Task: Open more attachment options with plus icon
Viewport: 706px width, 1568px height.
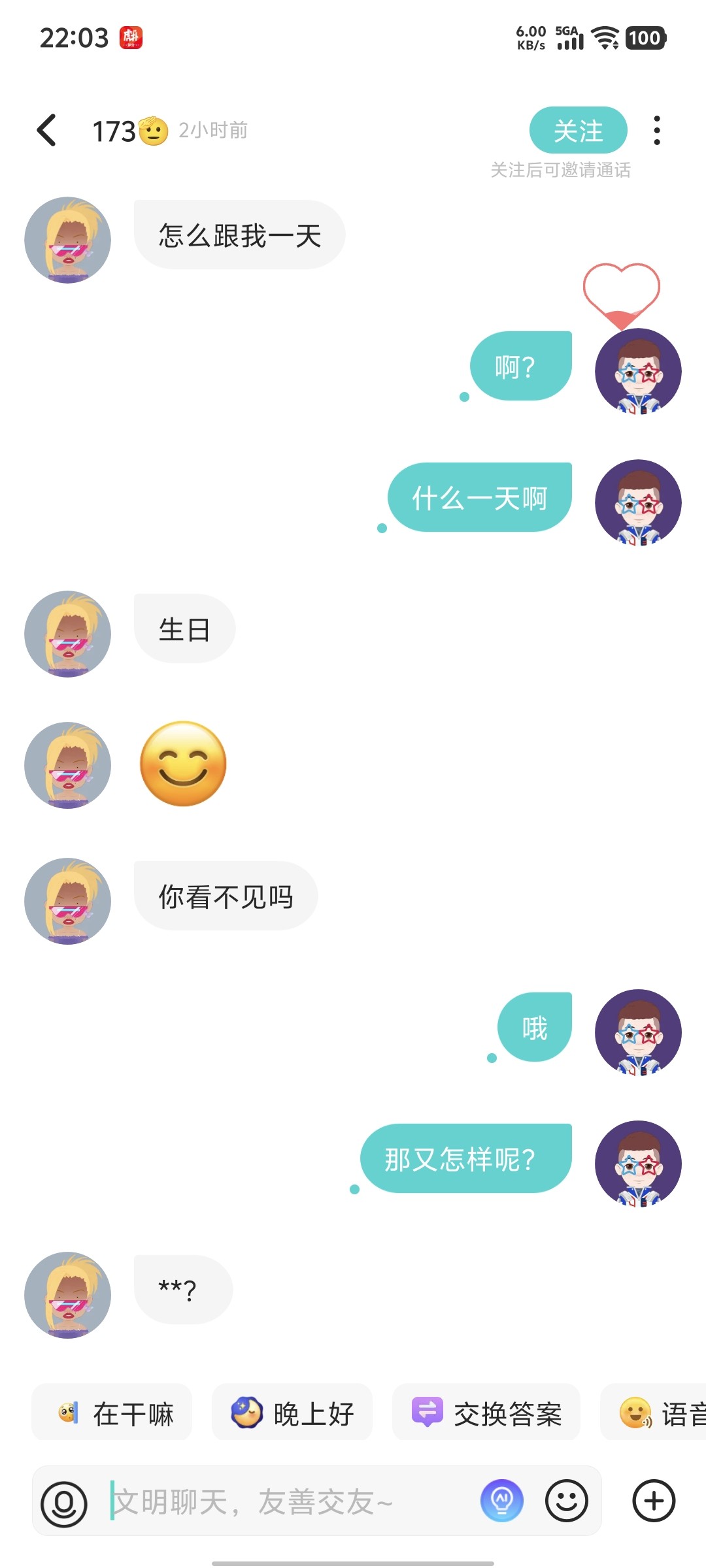Action: 654,1501
